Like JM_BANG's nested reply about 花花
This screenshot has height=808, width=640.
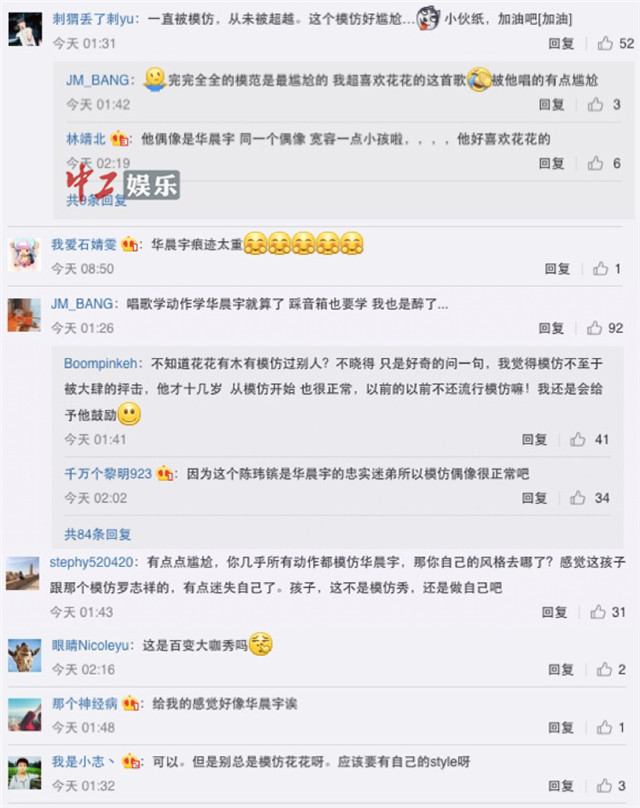point(595,104)
